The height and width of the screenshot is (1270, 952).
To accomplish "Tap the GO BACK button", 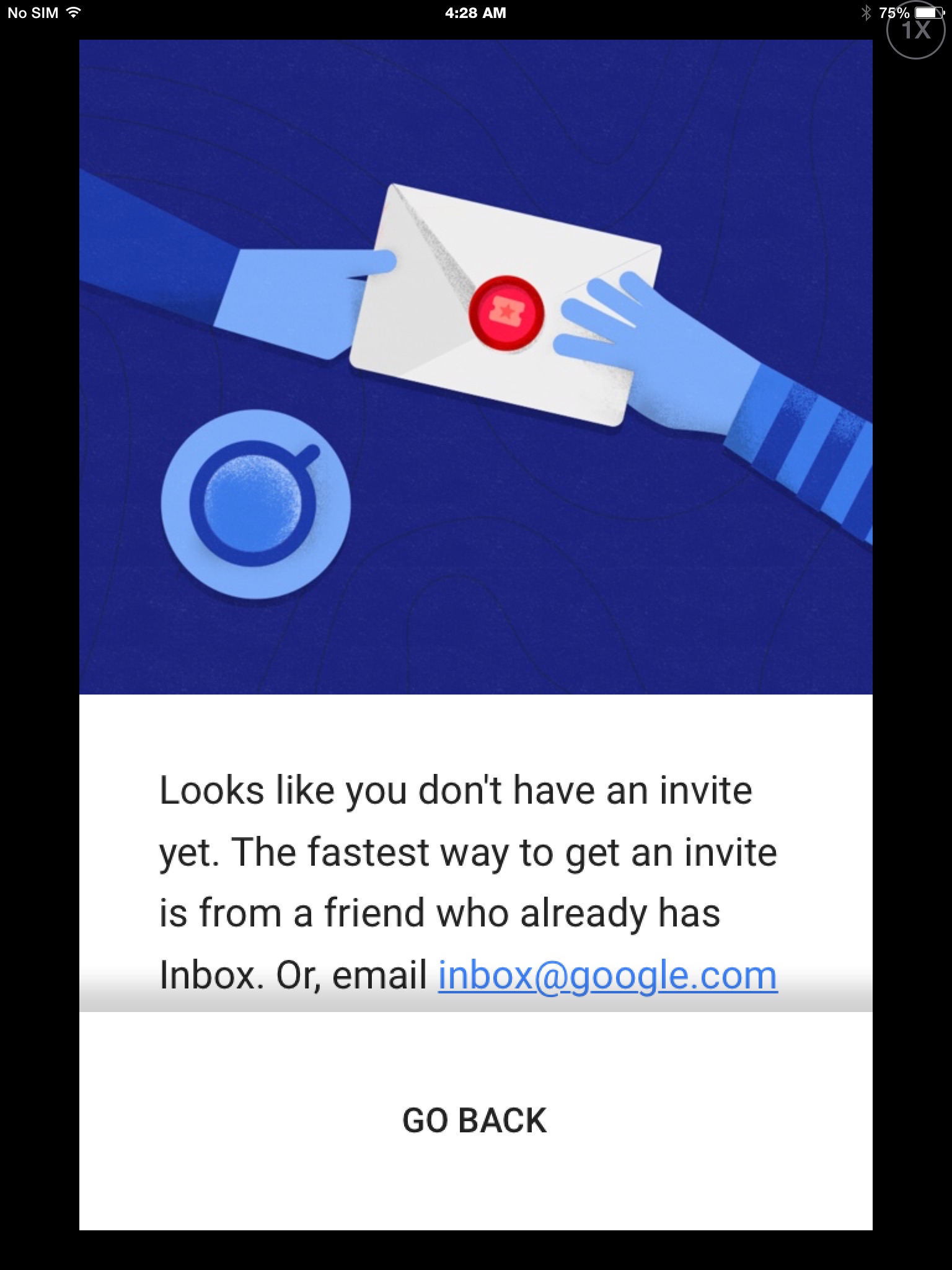I will 474,1121.
